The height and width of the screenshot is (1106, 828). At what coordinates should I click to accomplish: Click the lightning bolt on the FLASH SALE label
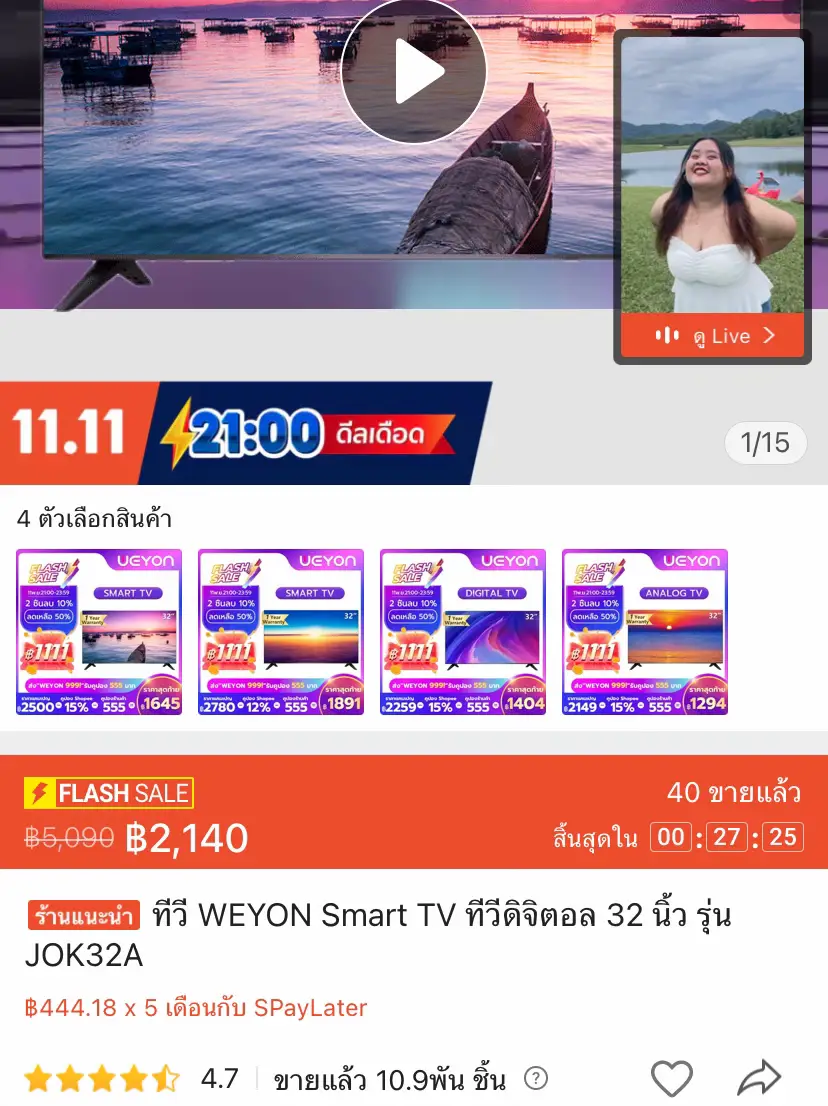pyautogui.click(x=38, y=793)
